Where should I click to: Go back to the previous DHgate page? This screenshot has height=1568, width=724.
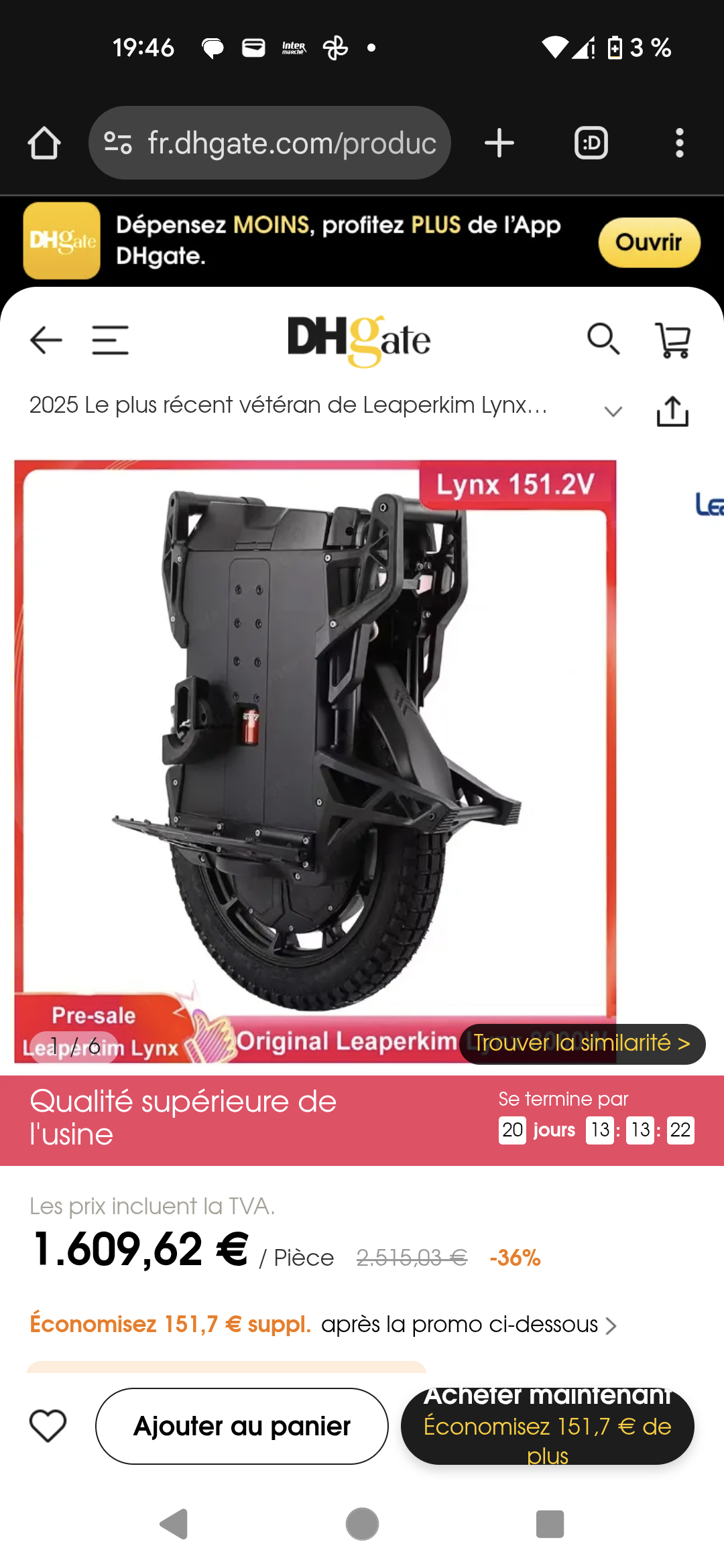46,340
